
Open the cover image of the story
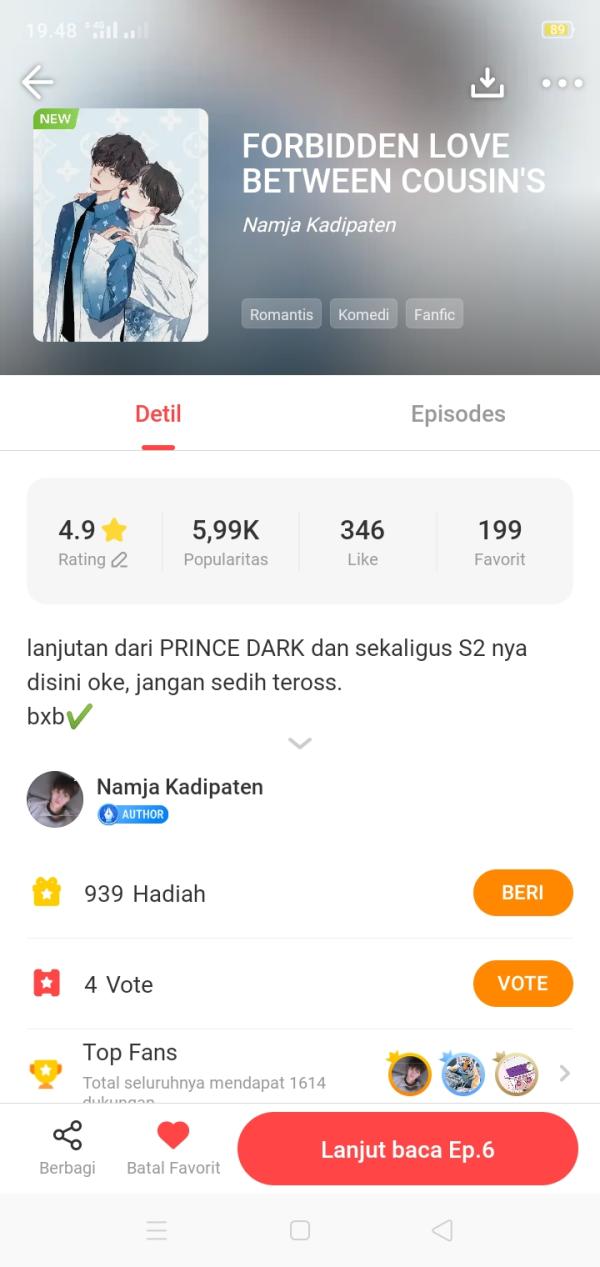[121, 225]
